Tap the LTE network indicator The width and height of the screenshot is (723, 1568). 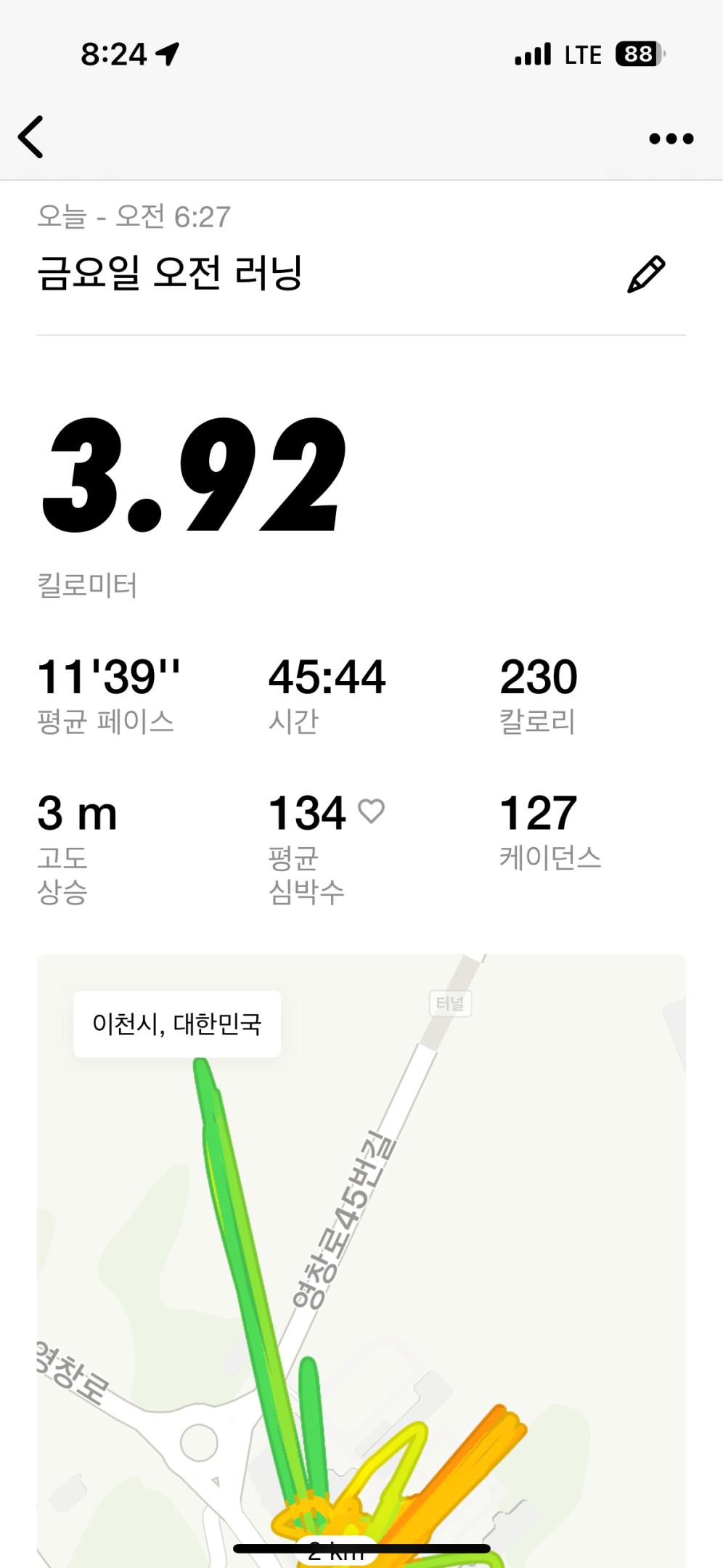tap(581, 53)
